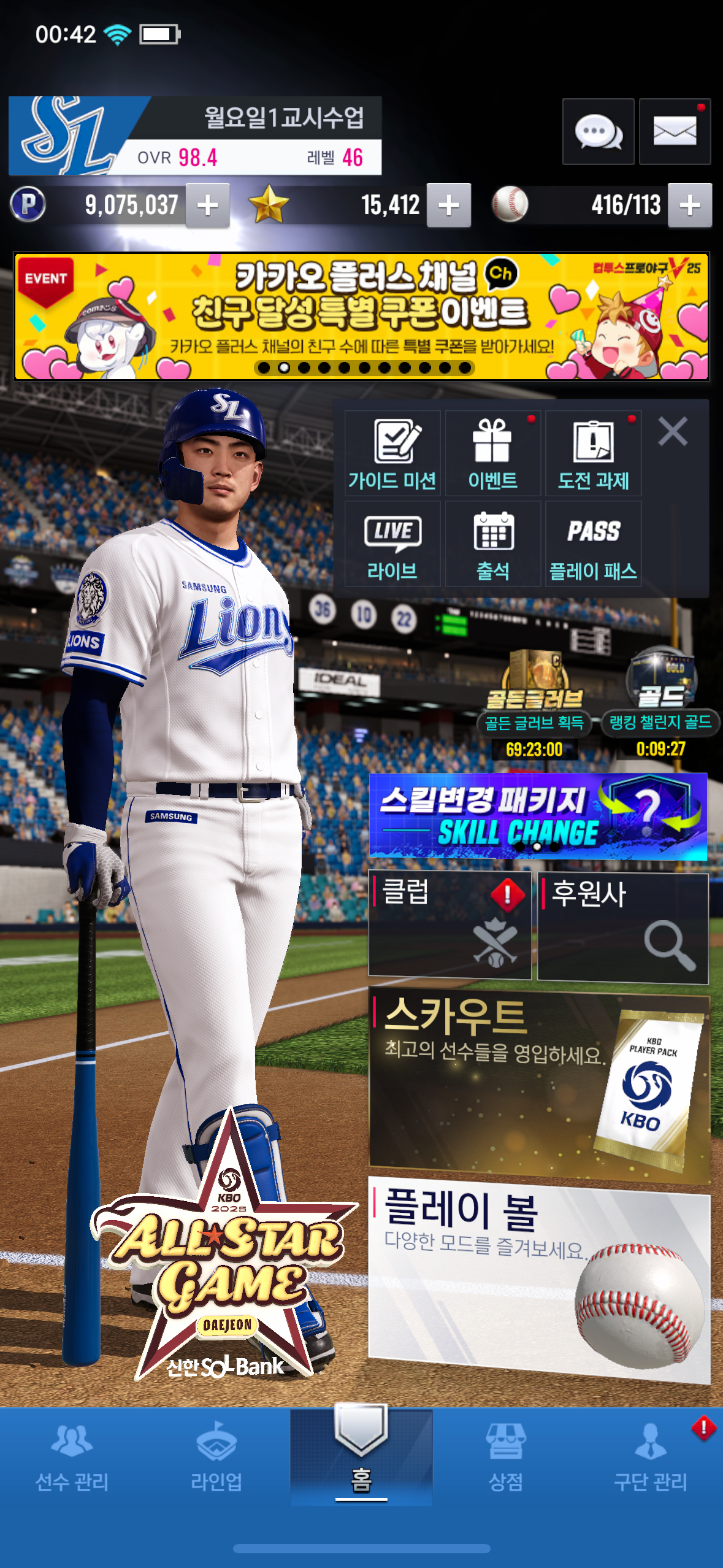Open the Kakao Plus channel coupon event banner
Viewport: 723px width, 1568px height.
[x=362, y=317]
